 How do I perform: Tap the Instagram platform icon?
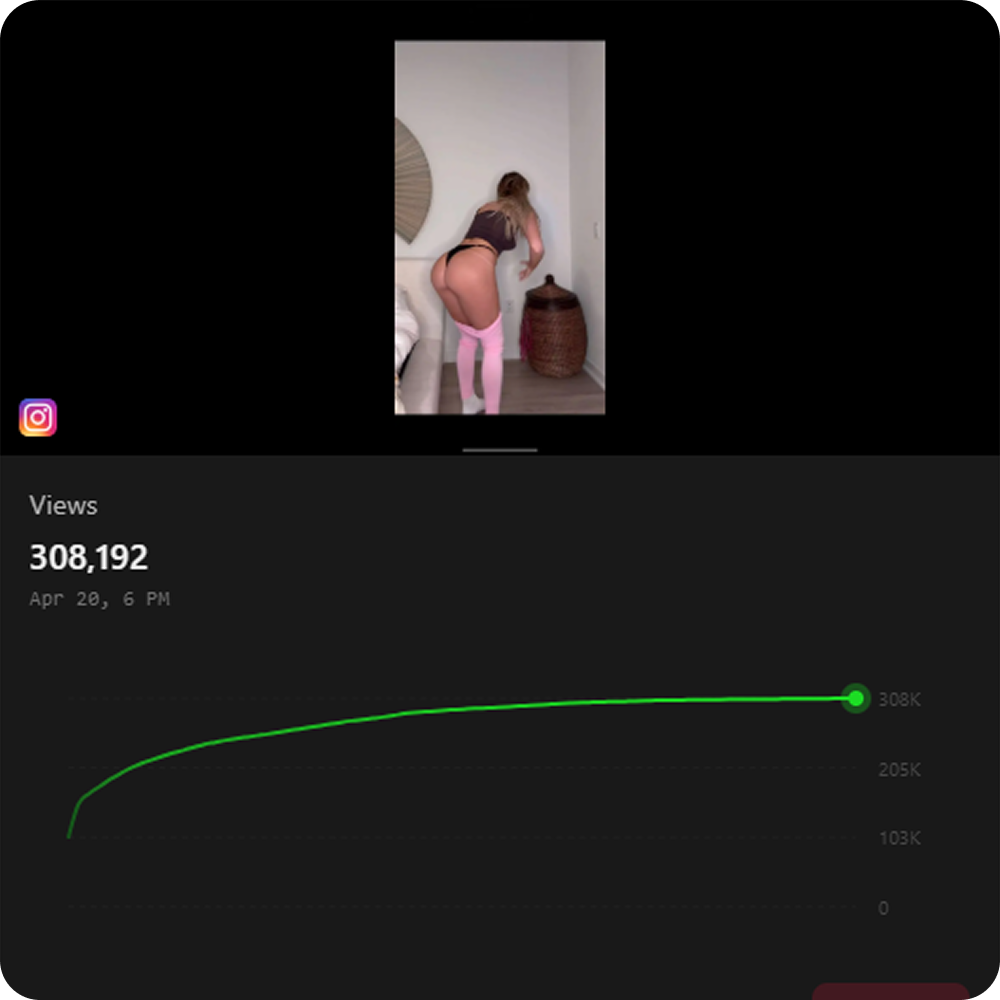click(38, 418)
